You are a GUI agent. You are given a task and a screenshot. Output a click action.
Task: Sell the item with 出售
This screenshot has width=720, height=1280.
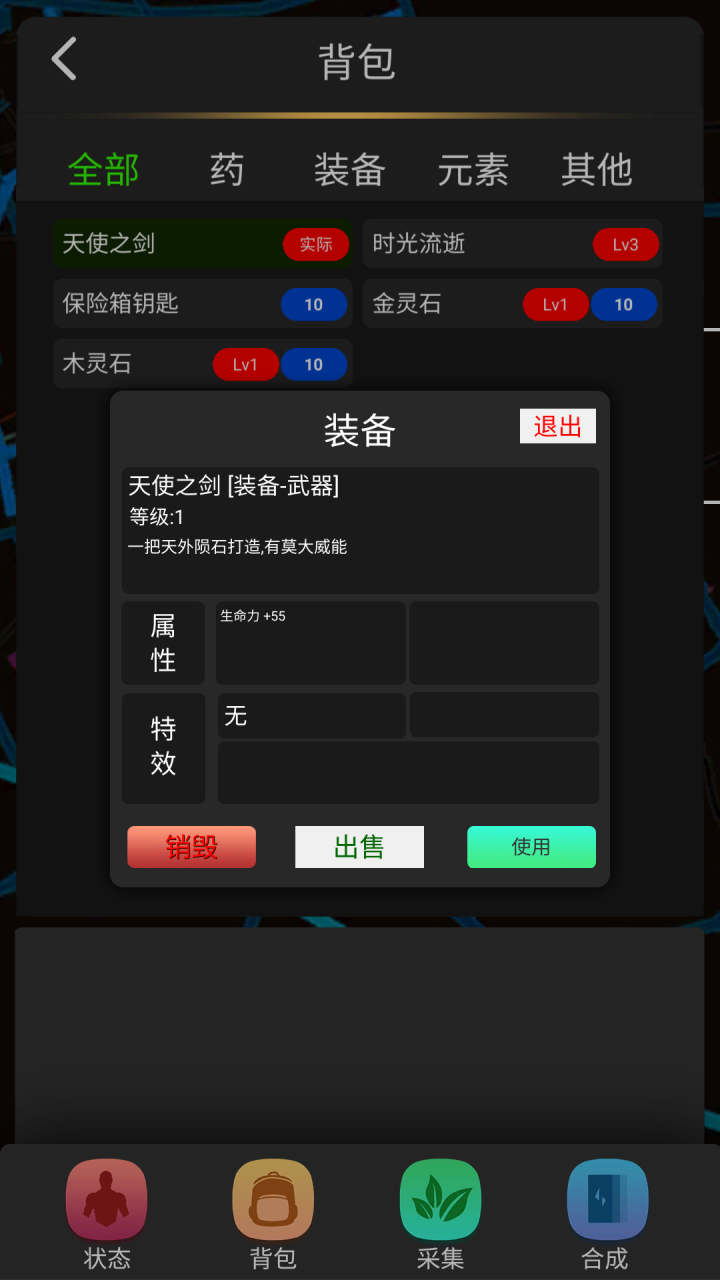click(359, 847)
